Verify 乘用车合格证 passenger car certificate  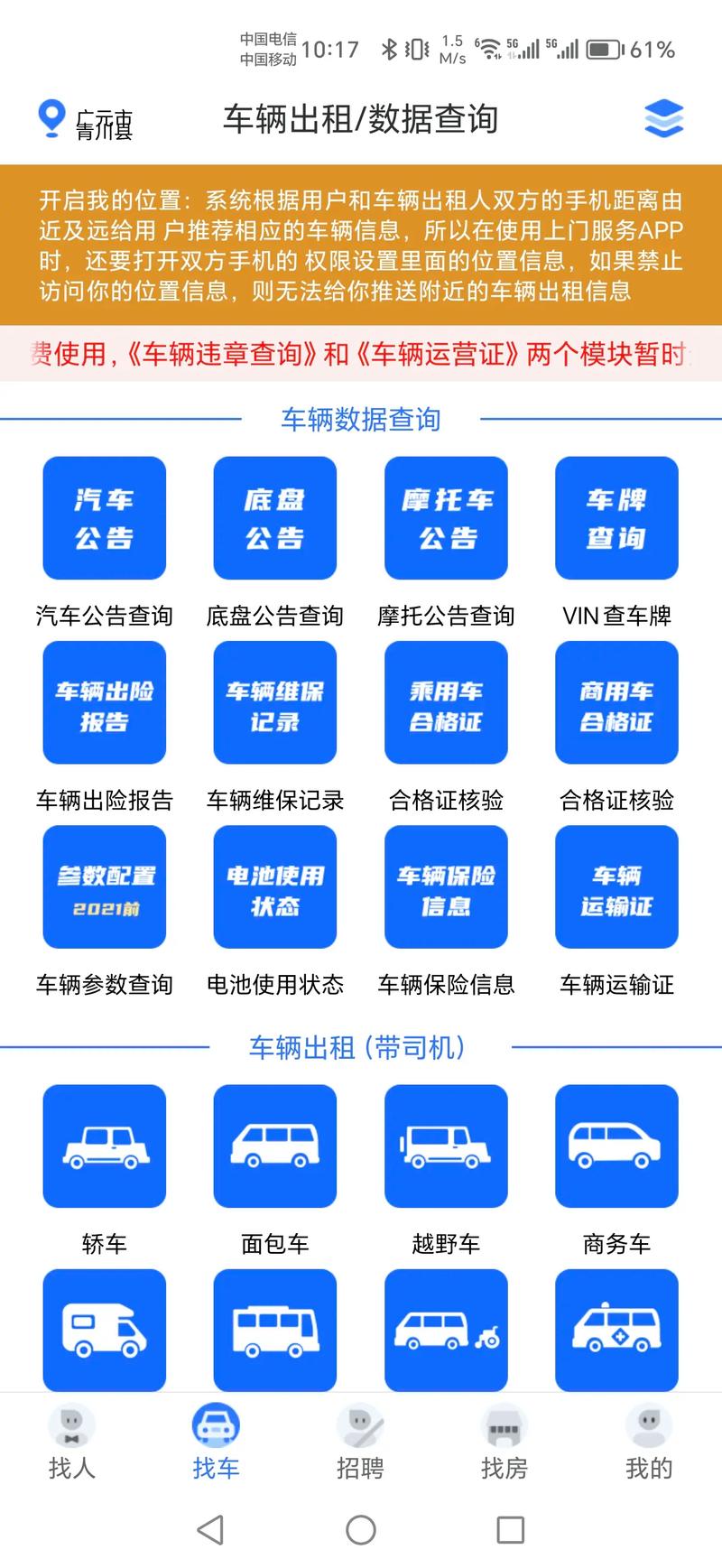pos(446,703)
